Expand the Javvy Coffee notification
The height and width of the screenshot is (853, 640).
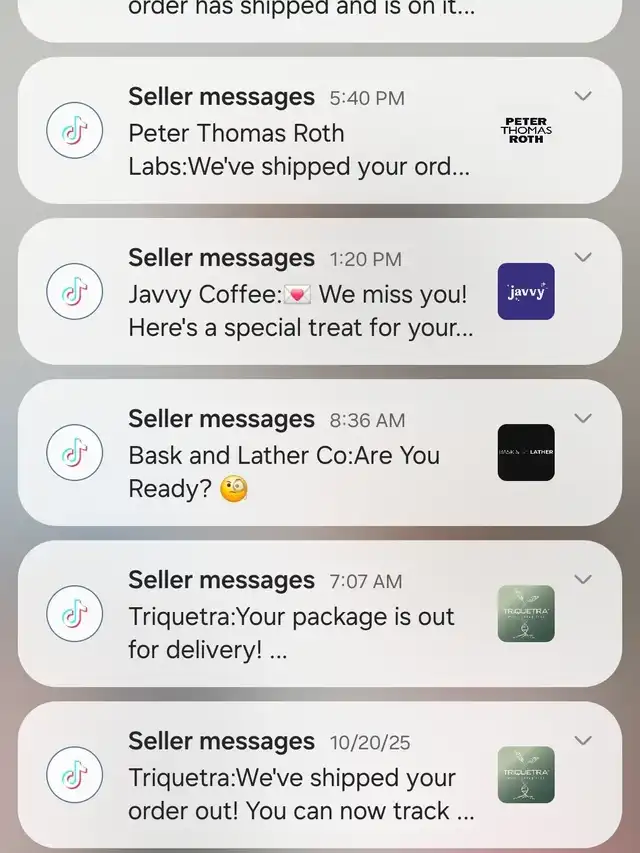pos(583,257)
